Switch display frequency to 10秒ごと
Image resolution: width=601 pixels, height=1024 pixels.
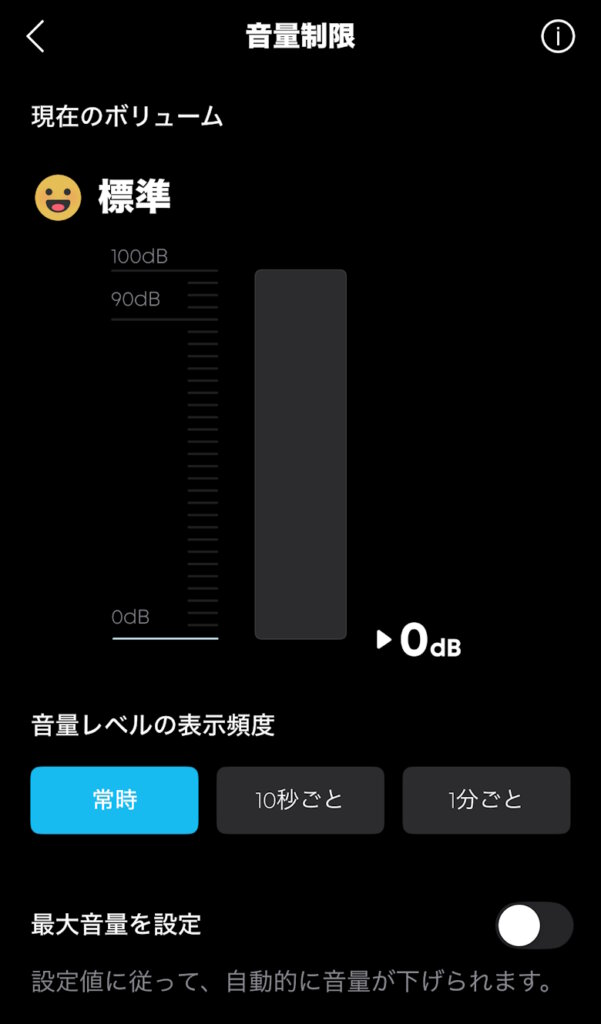click(300, 800)
